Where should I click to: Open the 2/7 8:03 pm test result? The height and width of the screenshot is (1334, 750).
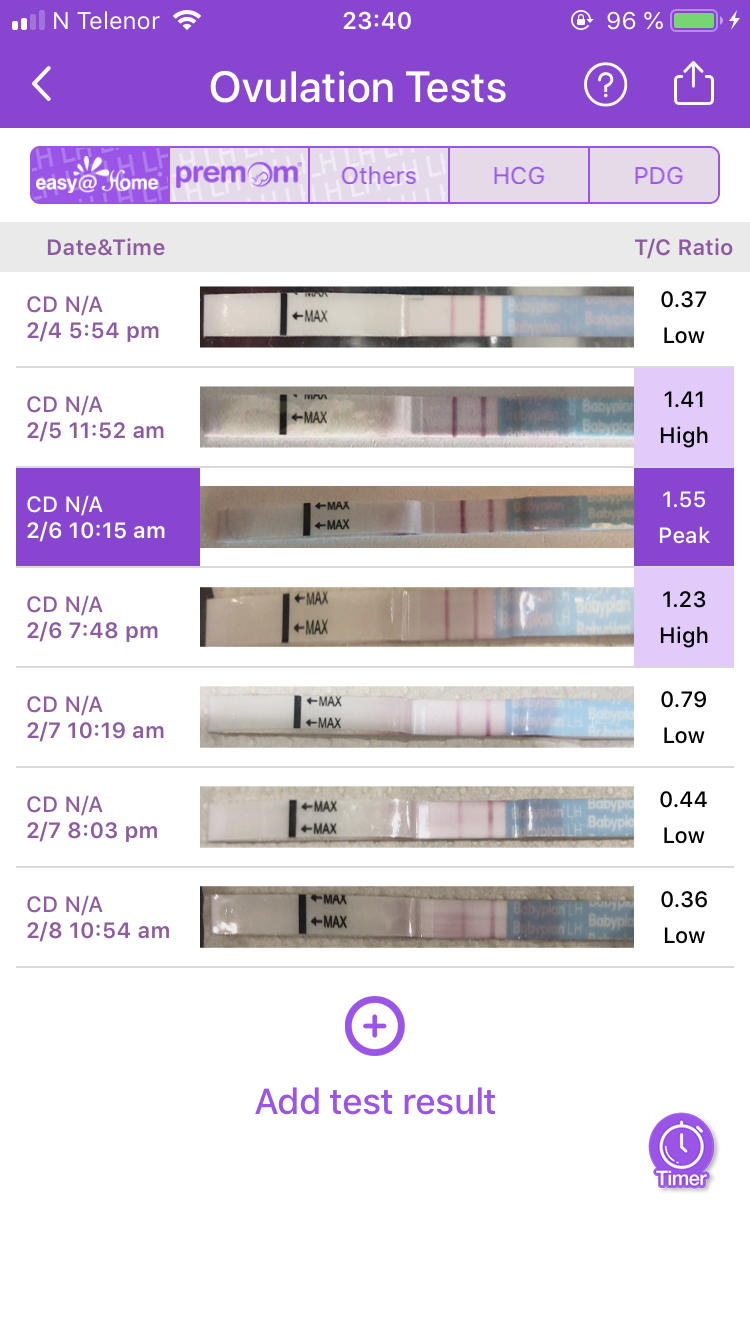pos(375,818)
